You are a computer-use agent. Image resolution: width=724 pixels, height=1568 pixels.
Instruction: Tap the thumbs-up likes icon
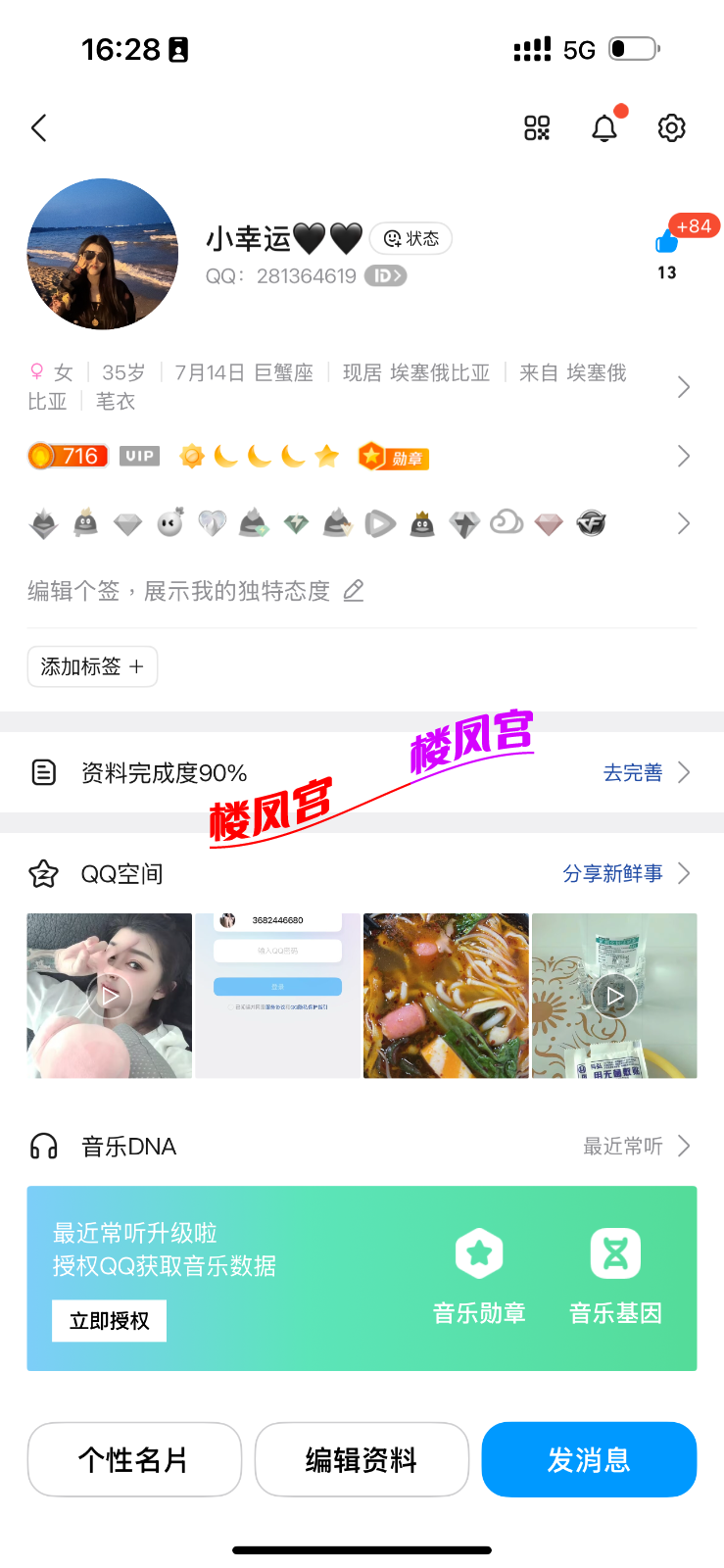click(x=667, y=241)
